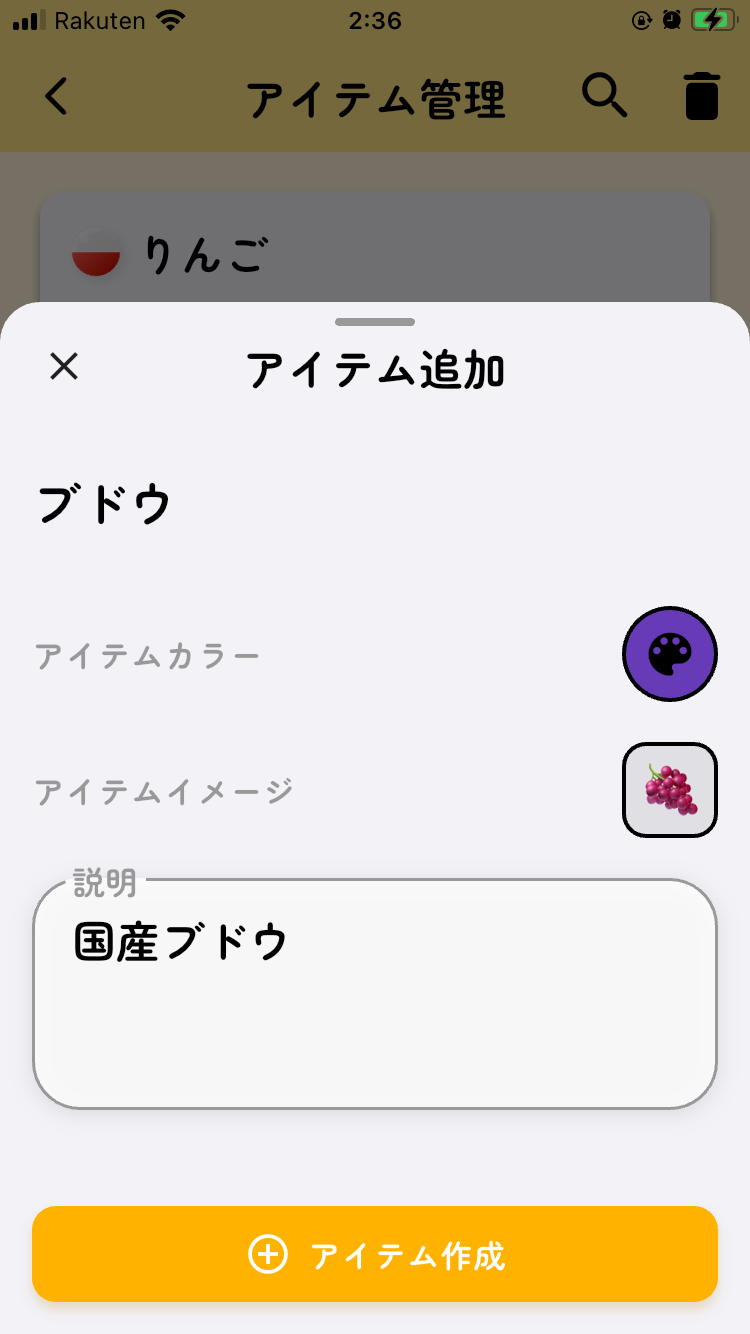Go back from アイテム管理
The image size is (750, 1334).
coord(57,97)
